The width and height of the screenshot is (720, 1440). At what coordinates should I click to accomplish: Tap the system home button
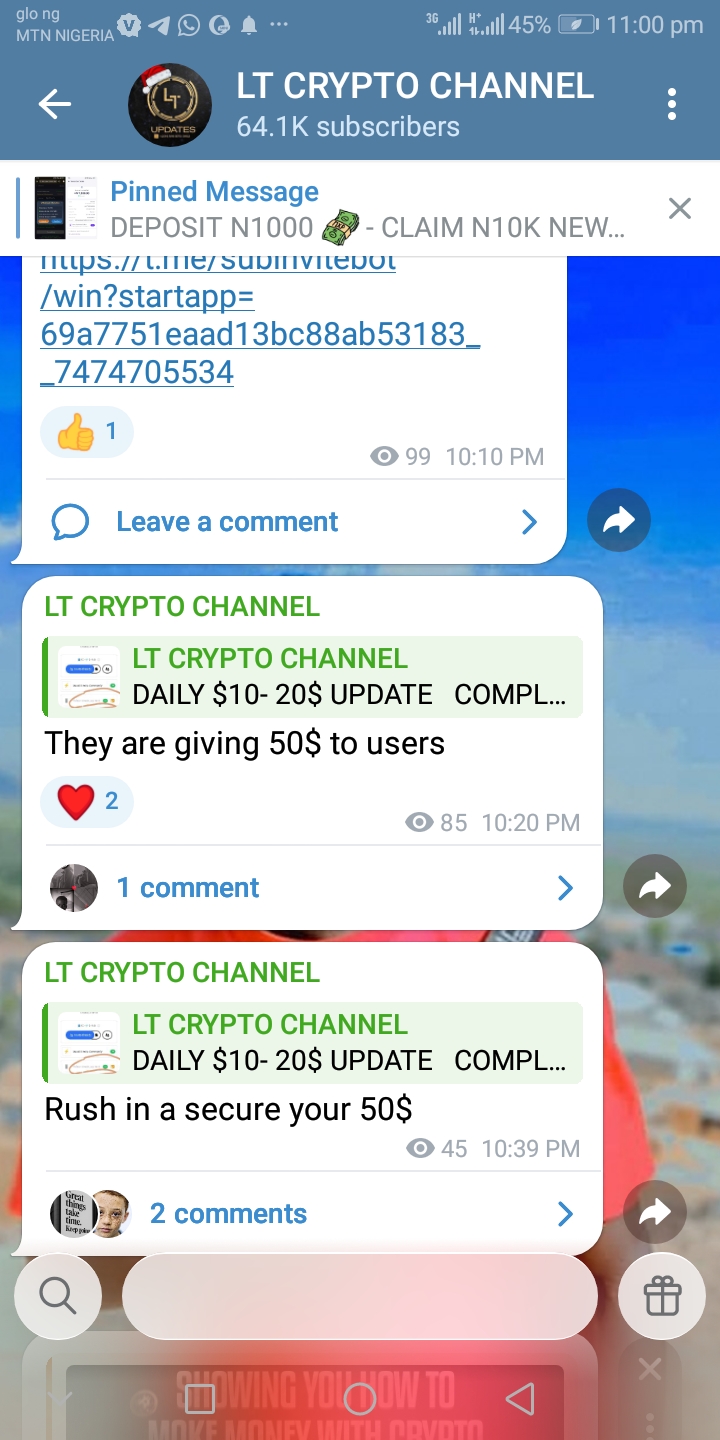tap(359, 1398)
